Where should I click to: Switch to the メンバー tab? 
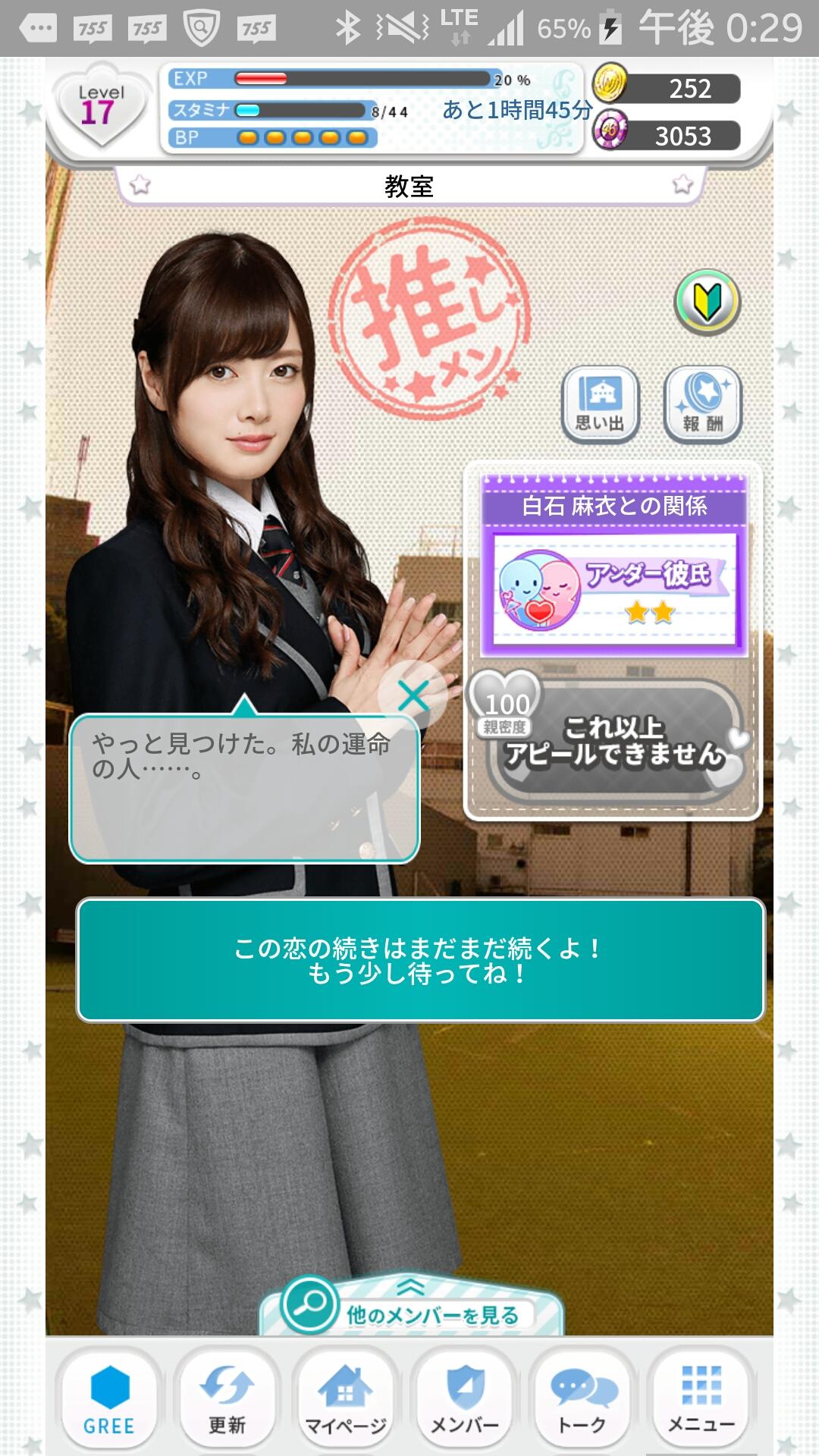point(464,1401)
